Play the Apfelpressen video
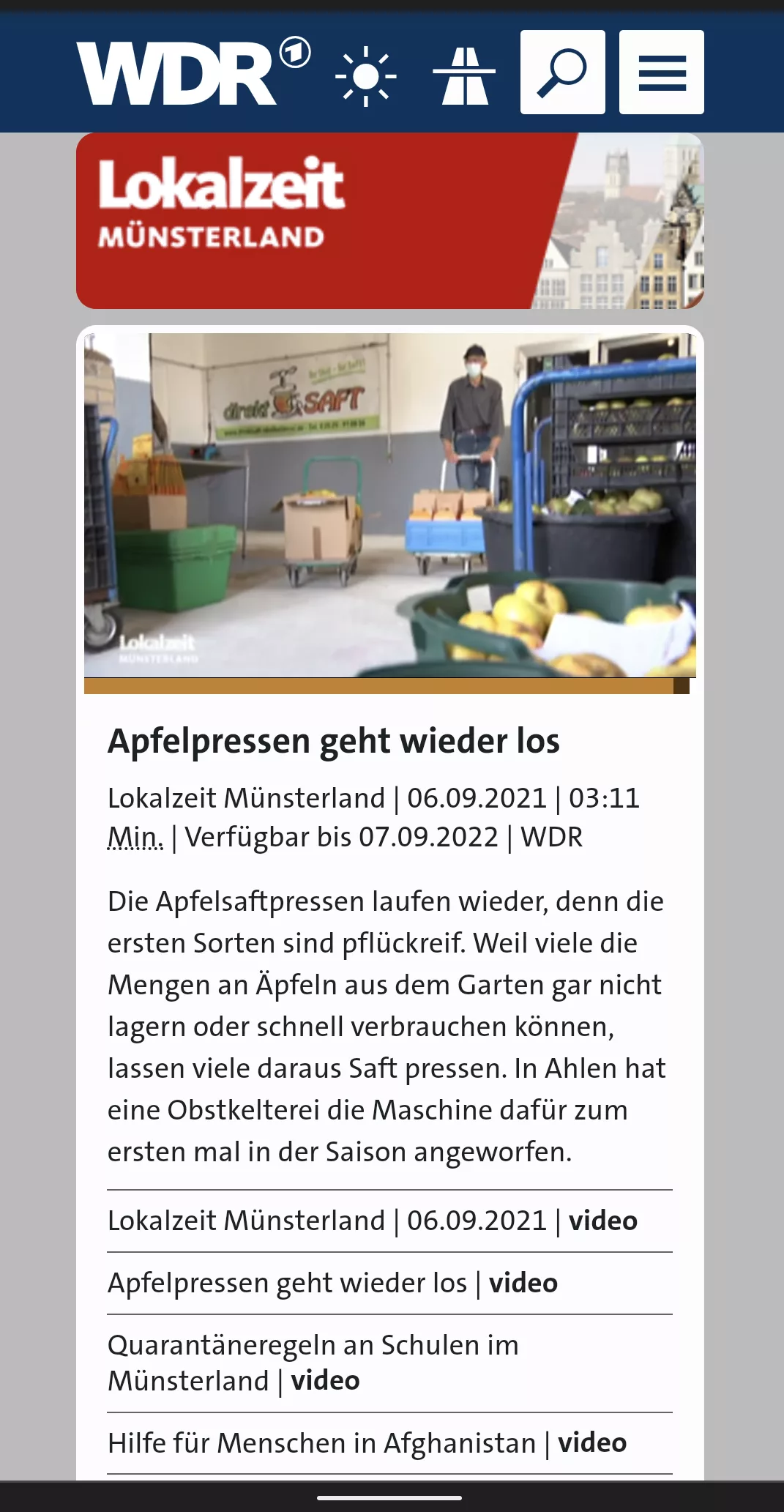This screenshot has height=1512, width=784. point(390,505)
